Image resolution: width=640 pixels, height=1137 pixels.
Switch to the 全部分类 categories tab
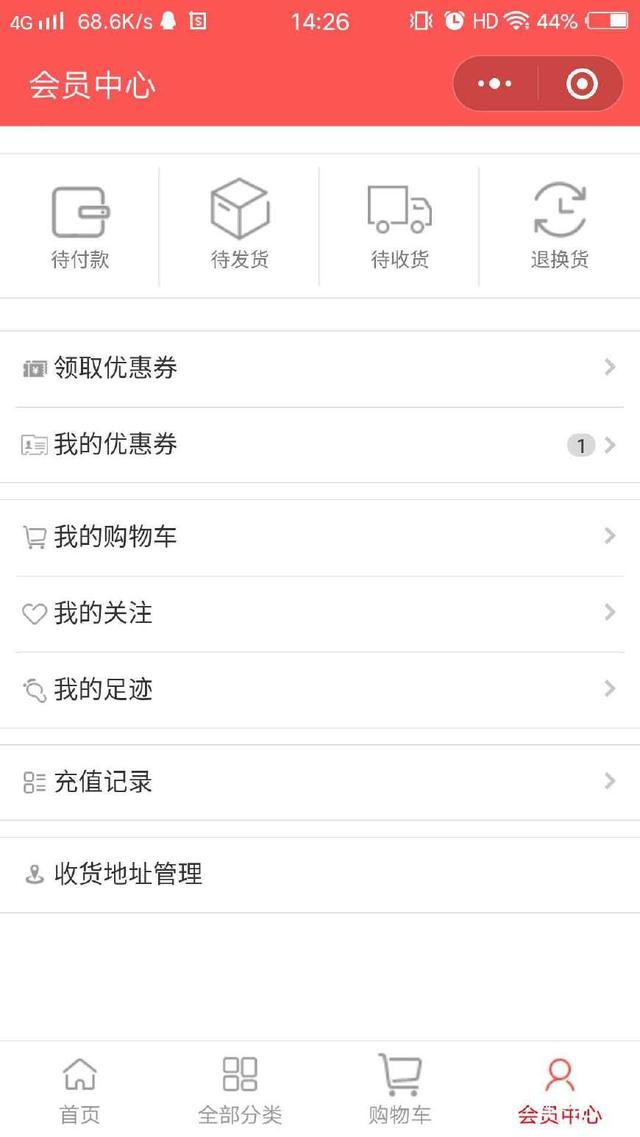tap(240, 1090)
